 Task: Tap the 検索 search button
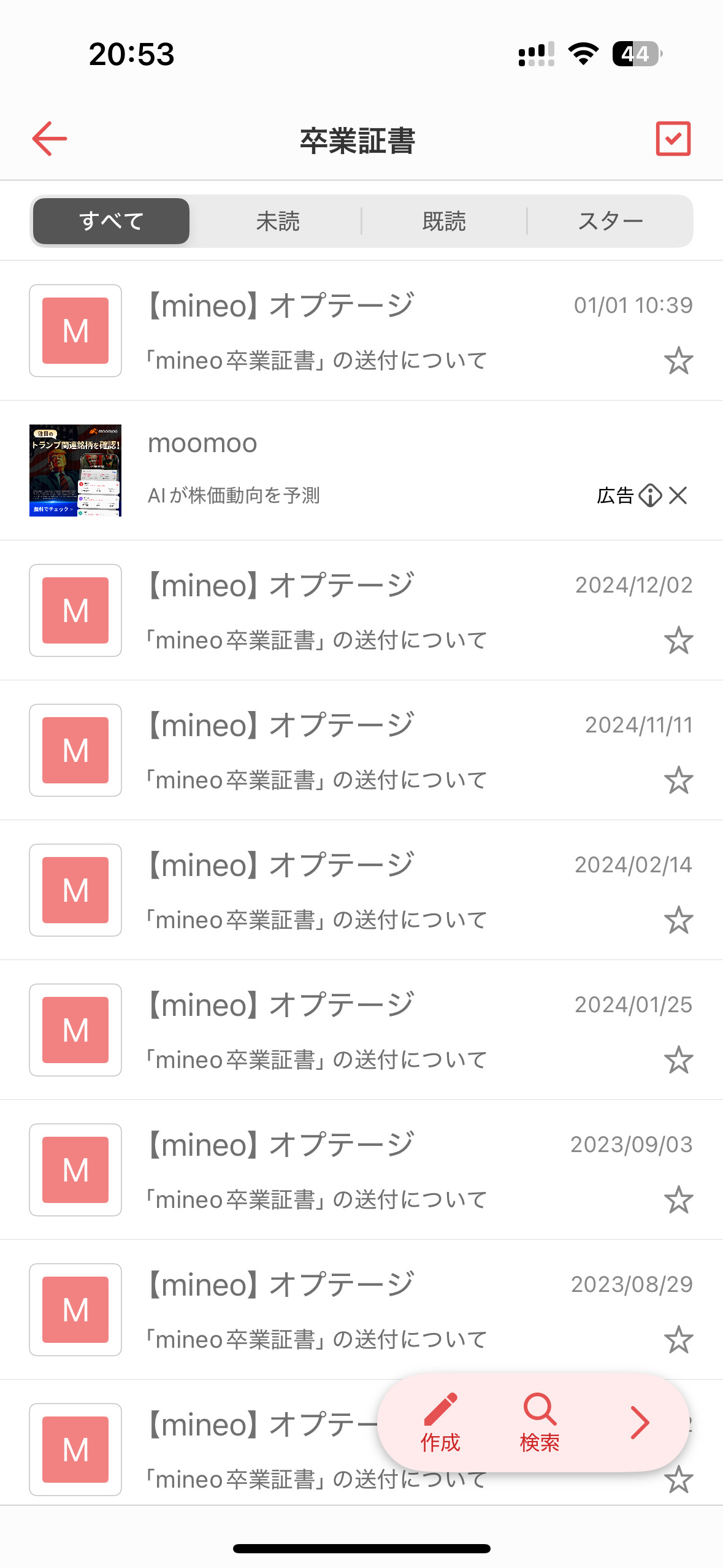click(x=540, y=1422)
